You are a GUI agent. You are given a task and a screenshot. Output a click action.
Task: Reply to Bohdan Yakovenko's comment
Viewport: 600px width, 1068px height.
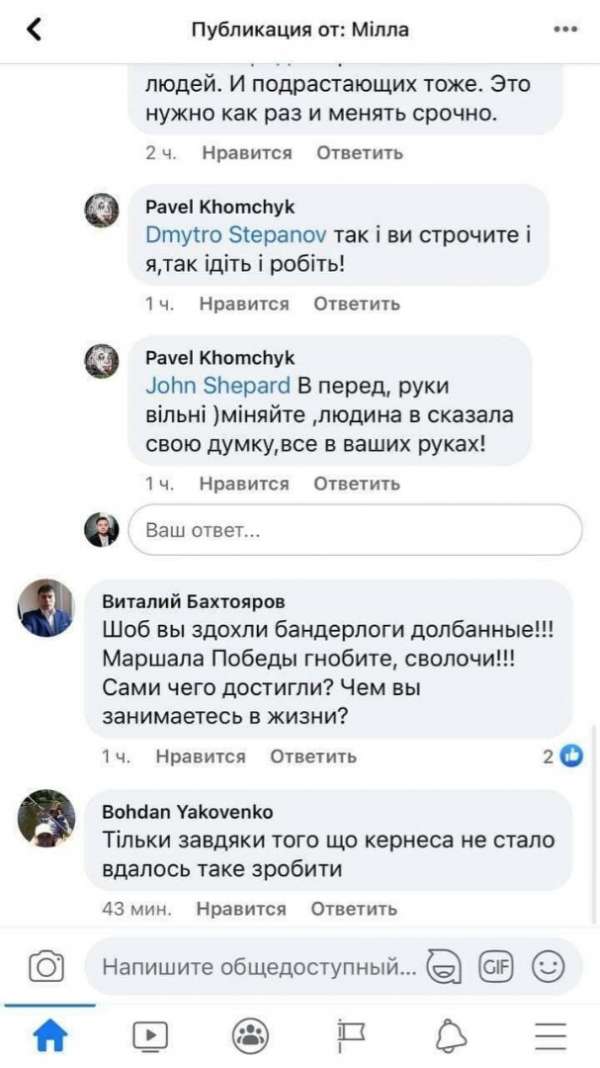tap(353, 909)
